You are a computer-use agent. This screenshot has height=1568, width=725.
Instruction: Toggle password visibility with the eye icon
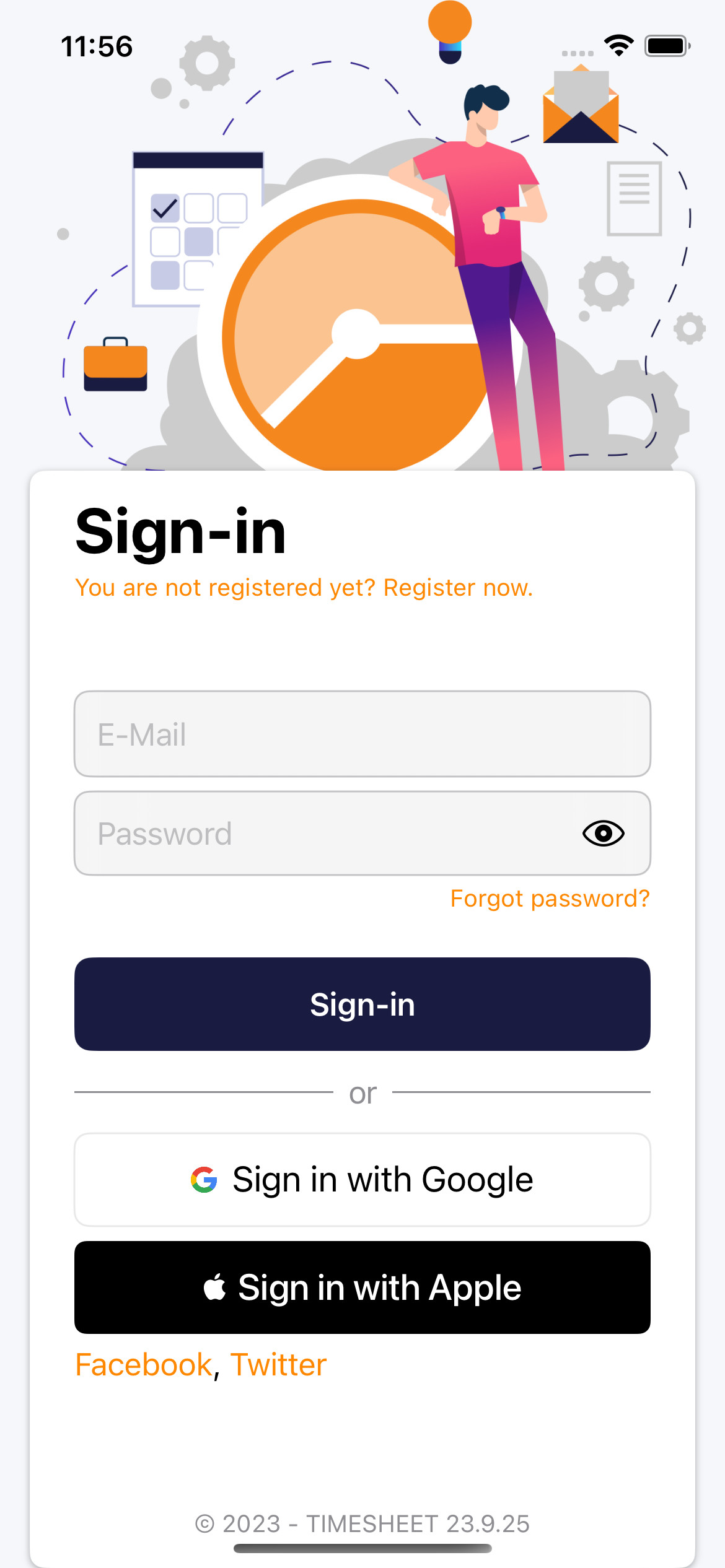click(x=603, y=834)
